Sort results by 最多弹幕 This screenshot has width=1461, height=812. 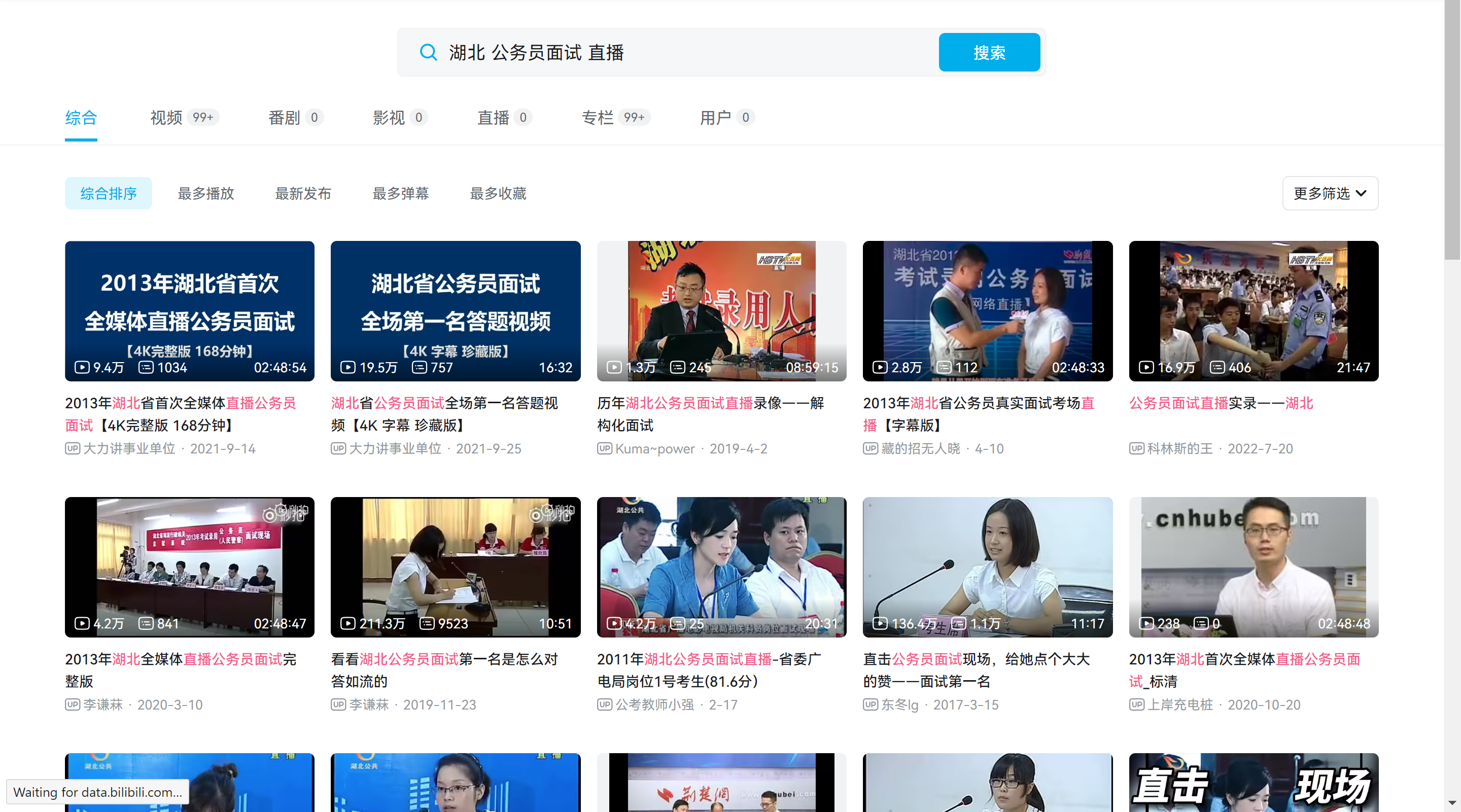pyautogui.click(x=400, y=193)
